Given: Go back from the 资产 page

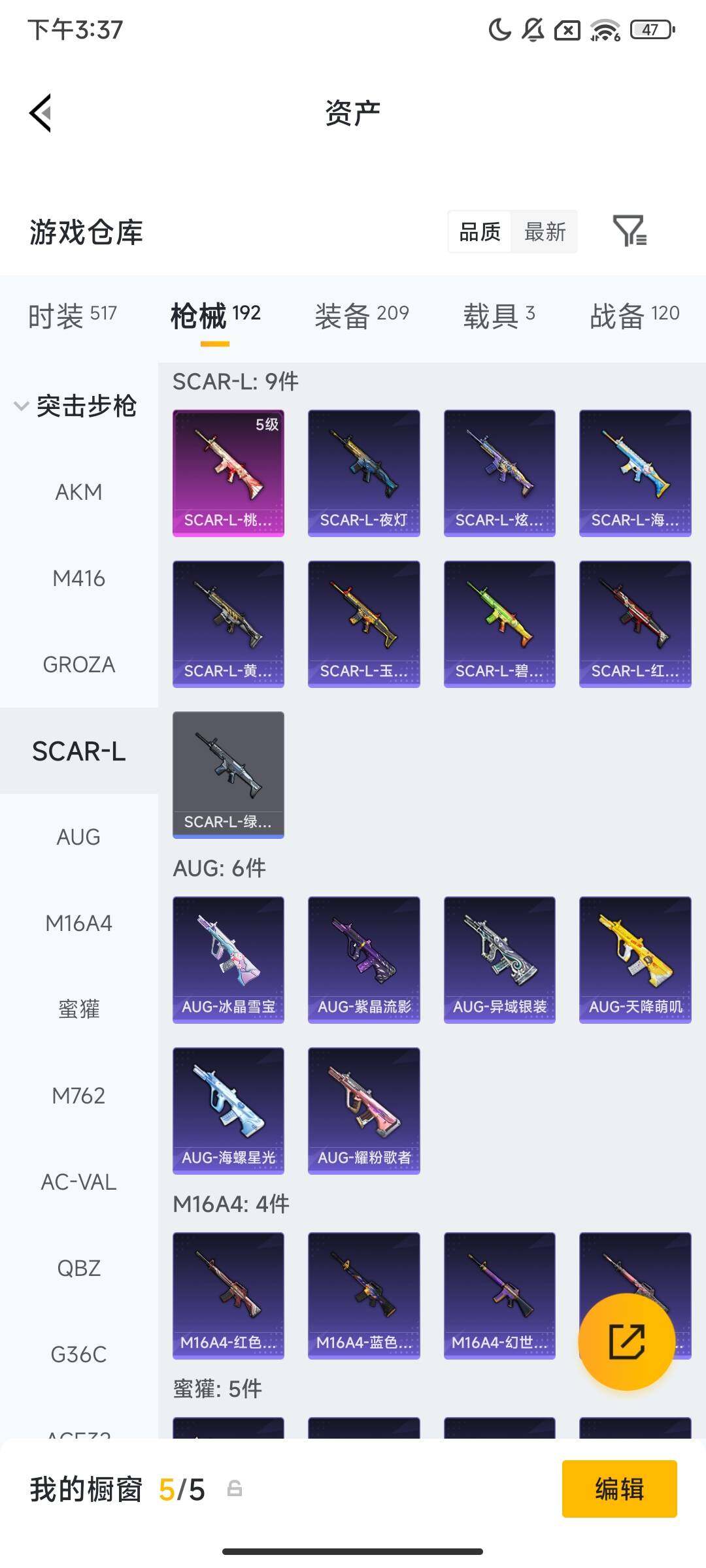Looking at the screenshot, I should click(41, 113).
